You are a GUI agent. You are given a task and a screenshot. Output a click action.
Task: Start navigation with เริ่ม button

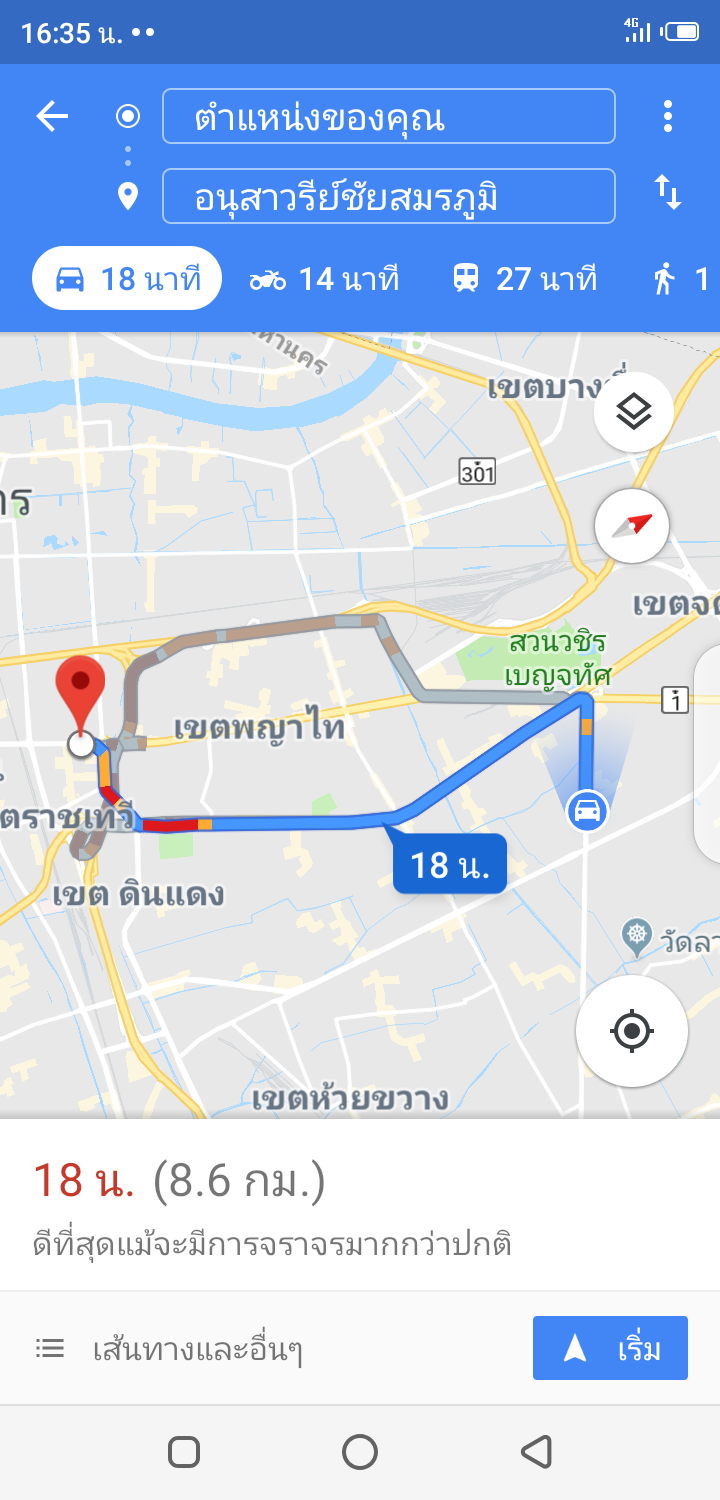(x=610, y=1348)
